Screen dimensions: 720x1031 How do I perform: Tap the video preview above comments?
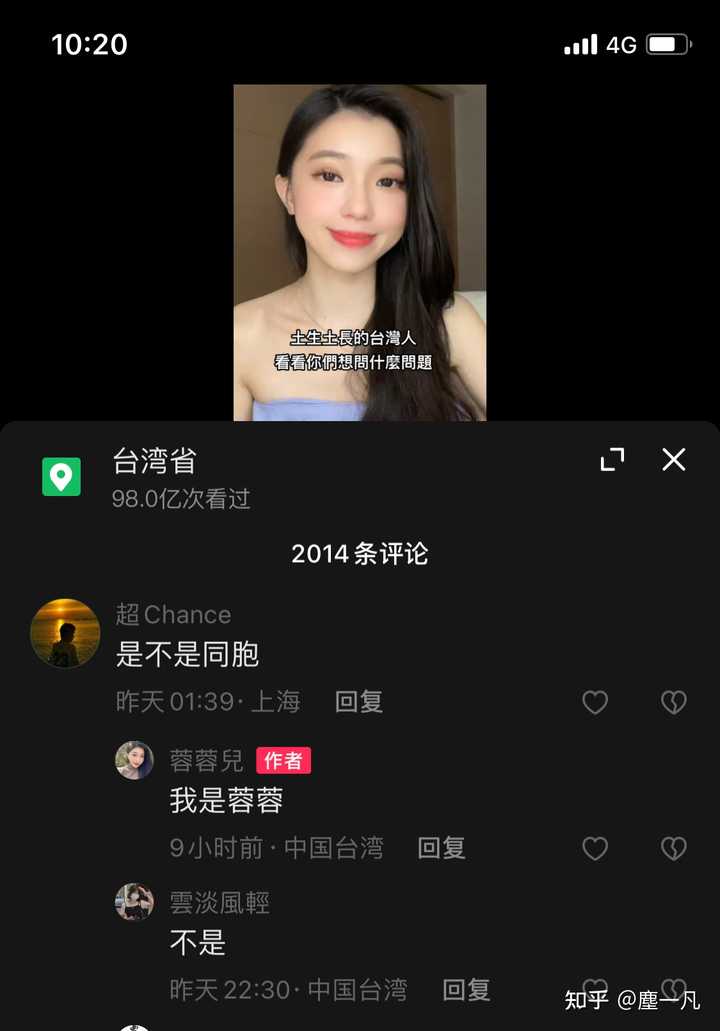360,252
